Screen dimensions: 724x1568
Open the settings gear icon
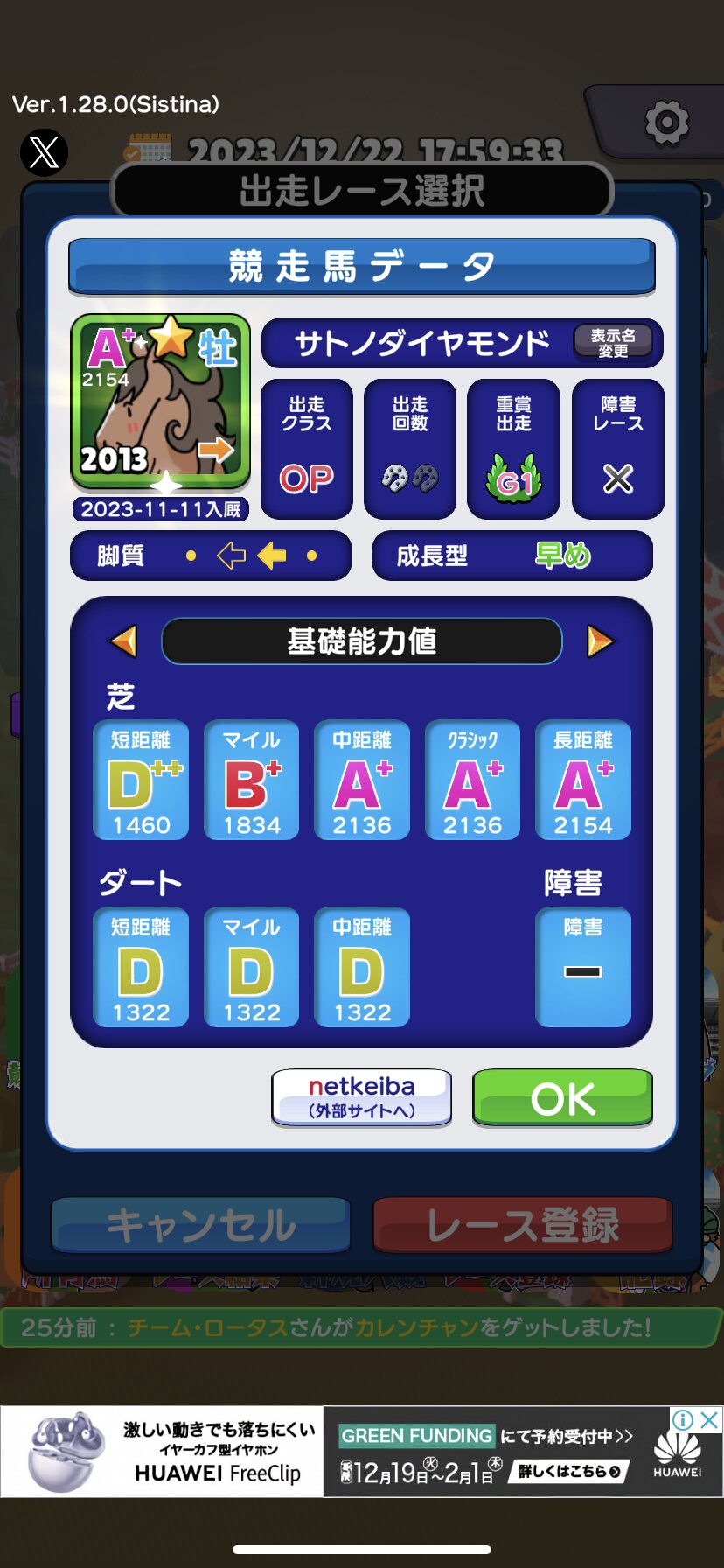click(x=666, y=122)
